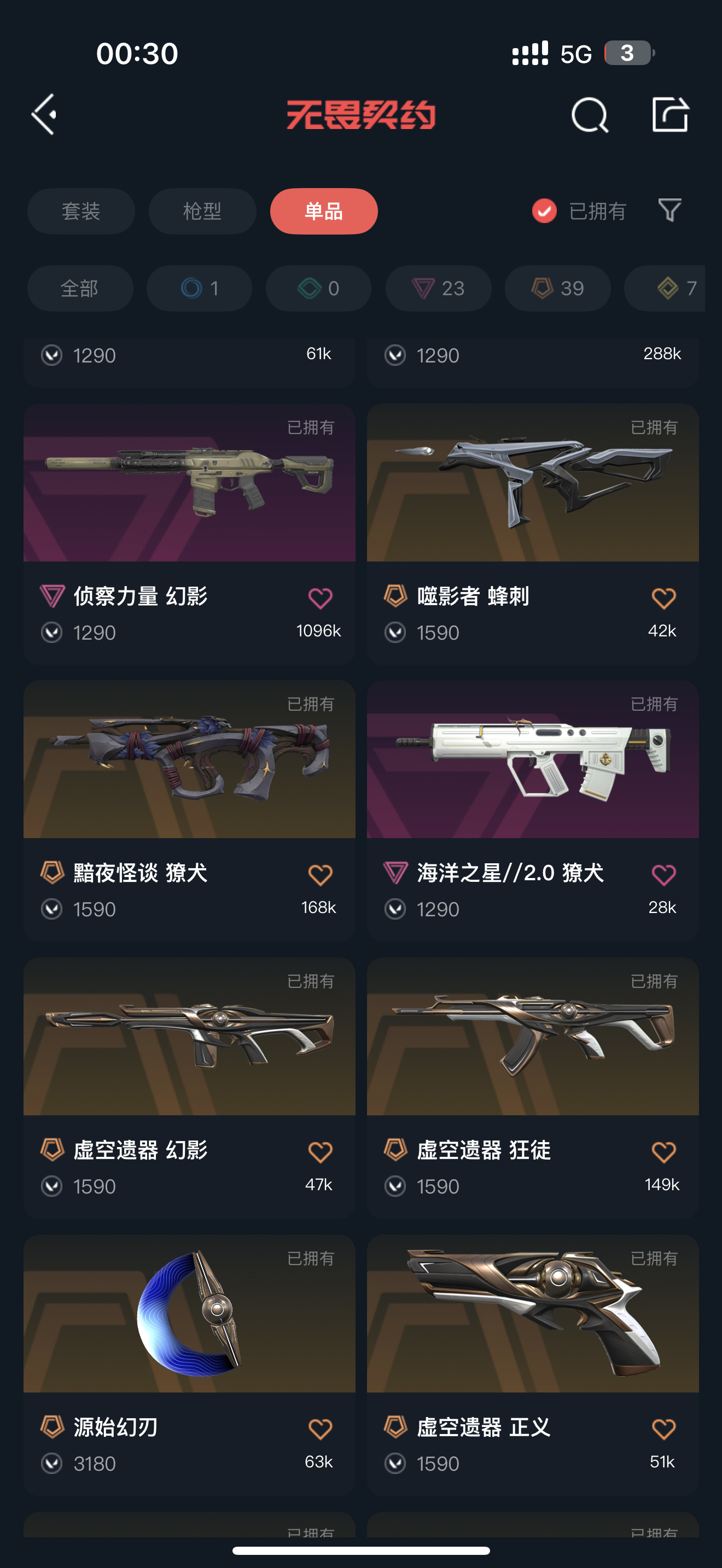
Task: Share this page
Action: pyautogui.click(x=669, y=114)
